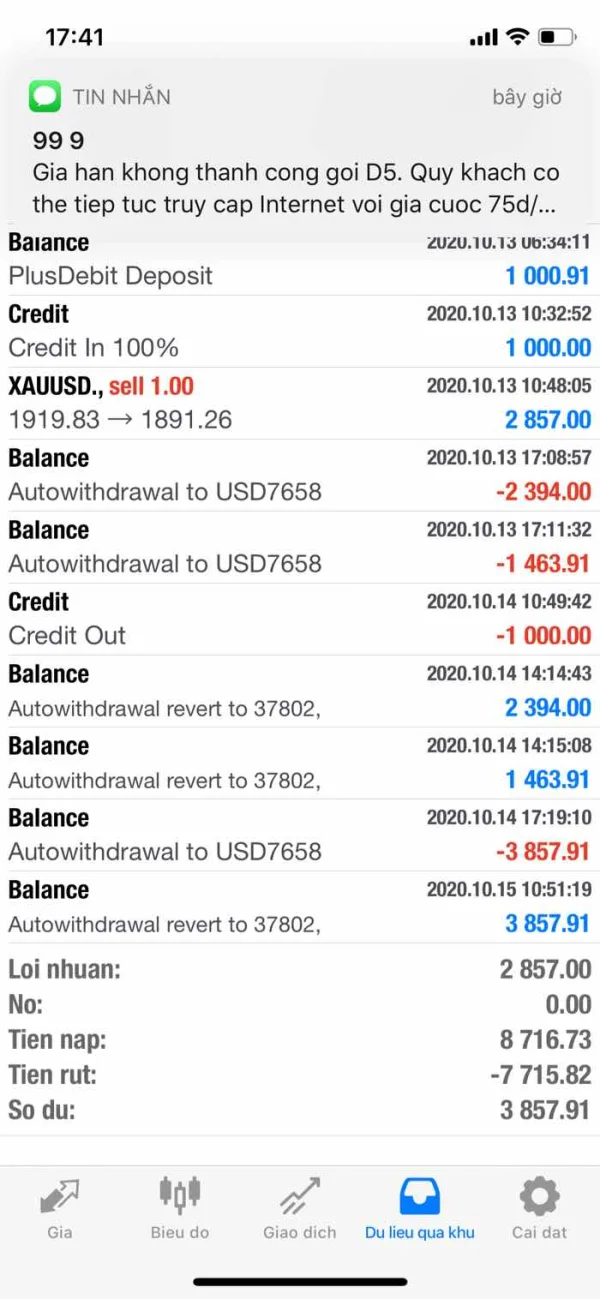Open the Cai dat settings tab
The height and width of the screenshot is (1299, 600).
(539, 1207)
